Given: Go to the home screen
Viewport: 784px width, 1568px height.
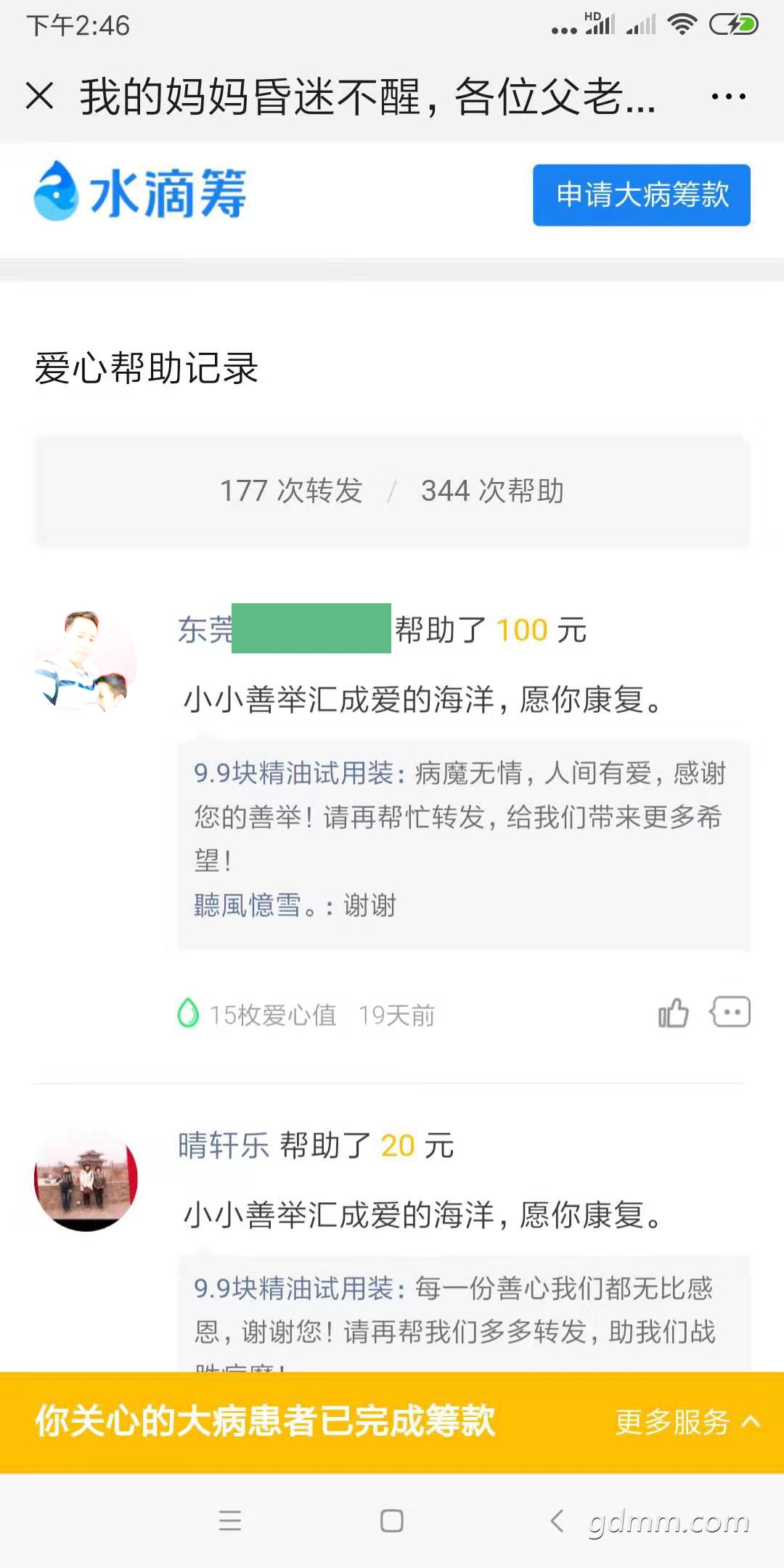Looking at the screenshot, I should click(x=392, y=1521).
